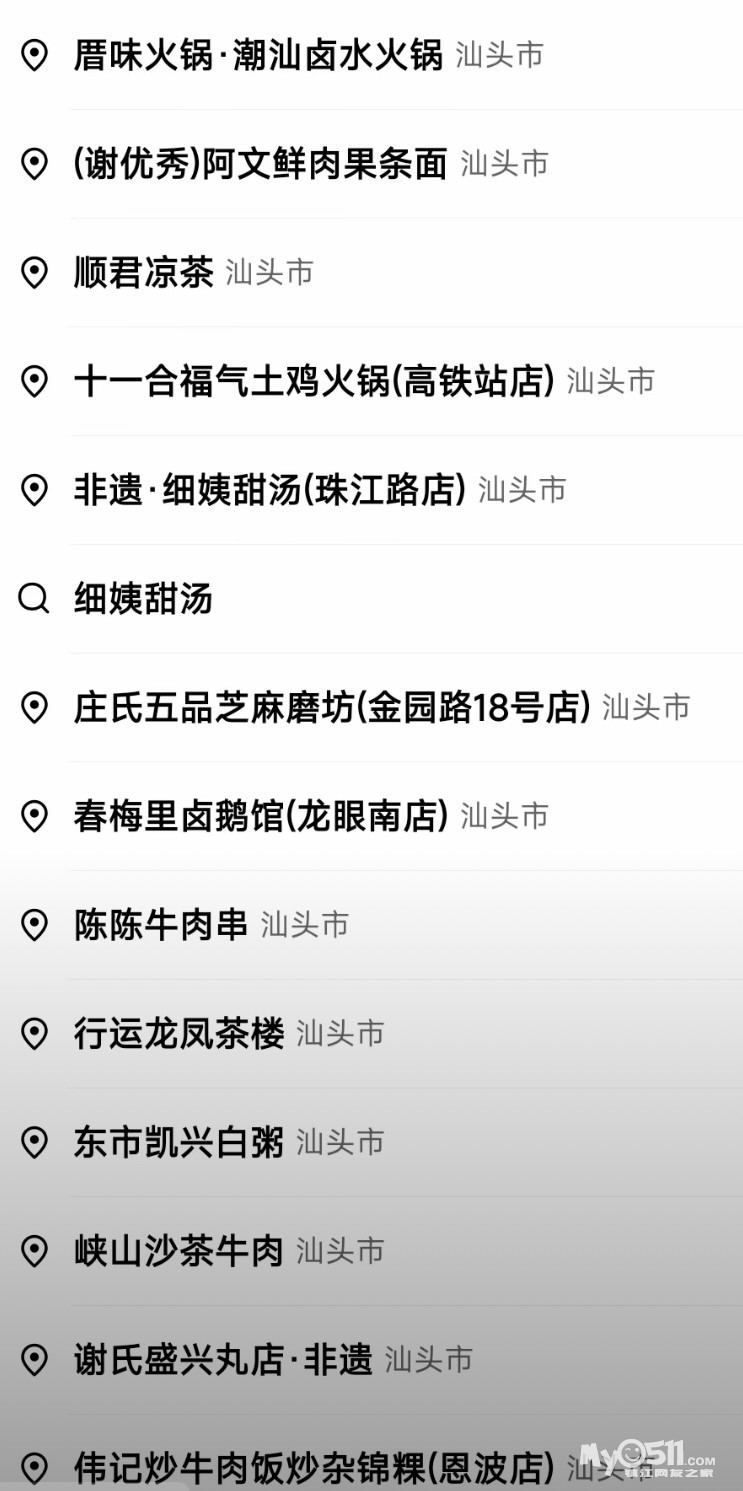The width and height of the screenshot is (743, 1491).
Task: Select (谢优秀)阿文鲜肉果条面 from the list
Action: (260, 164)
